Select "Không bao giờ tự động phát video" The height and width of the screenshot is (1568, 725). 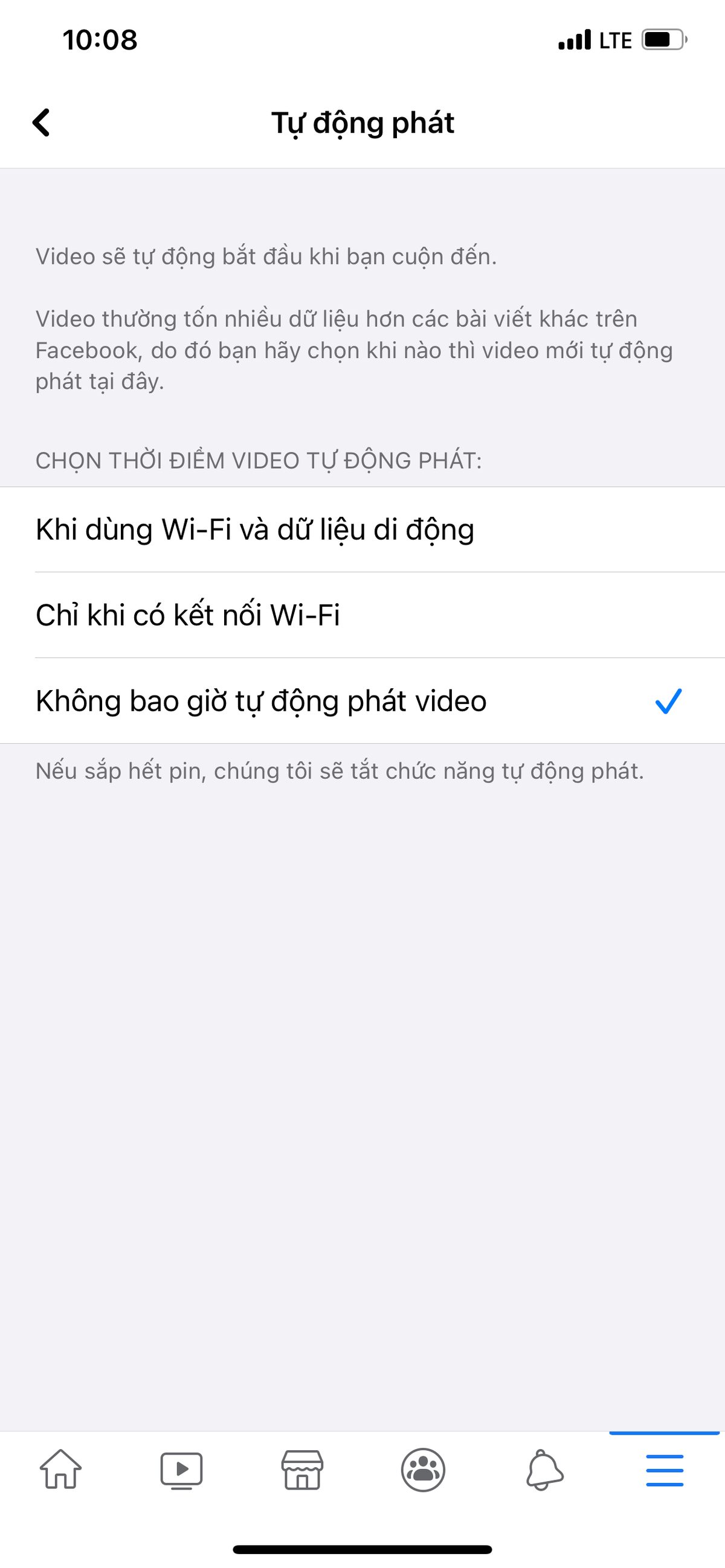(x=262, y=701)
